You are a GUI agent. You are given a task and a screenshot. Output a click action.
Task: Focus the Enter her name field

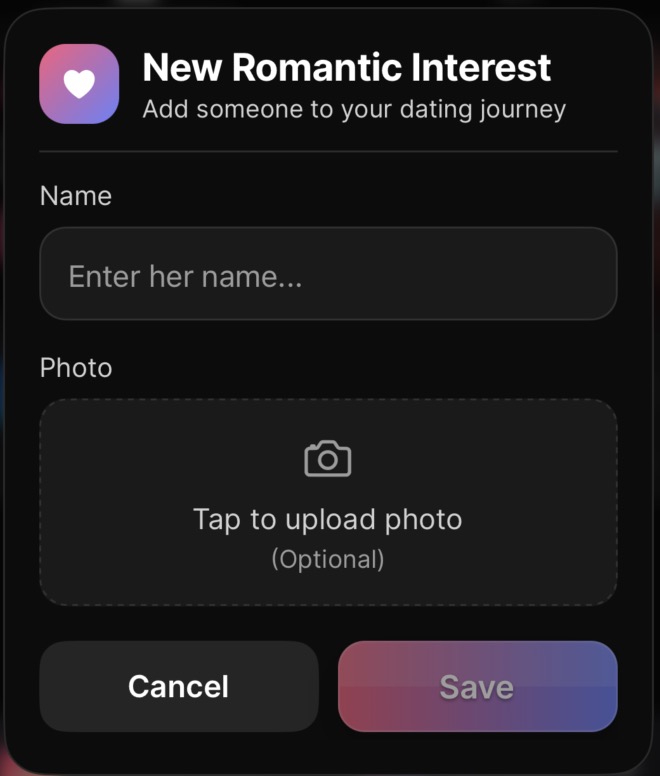pos(328,274)
